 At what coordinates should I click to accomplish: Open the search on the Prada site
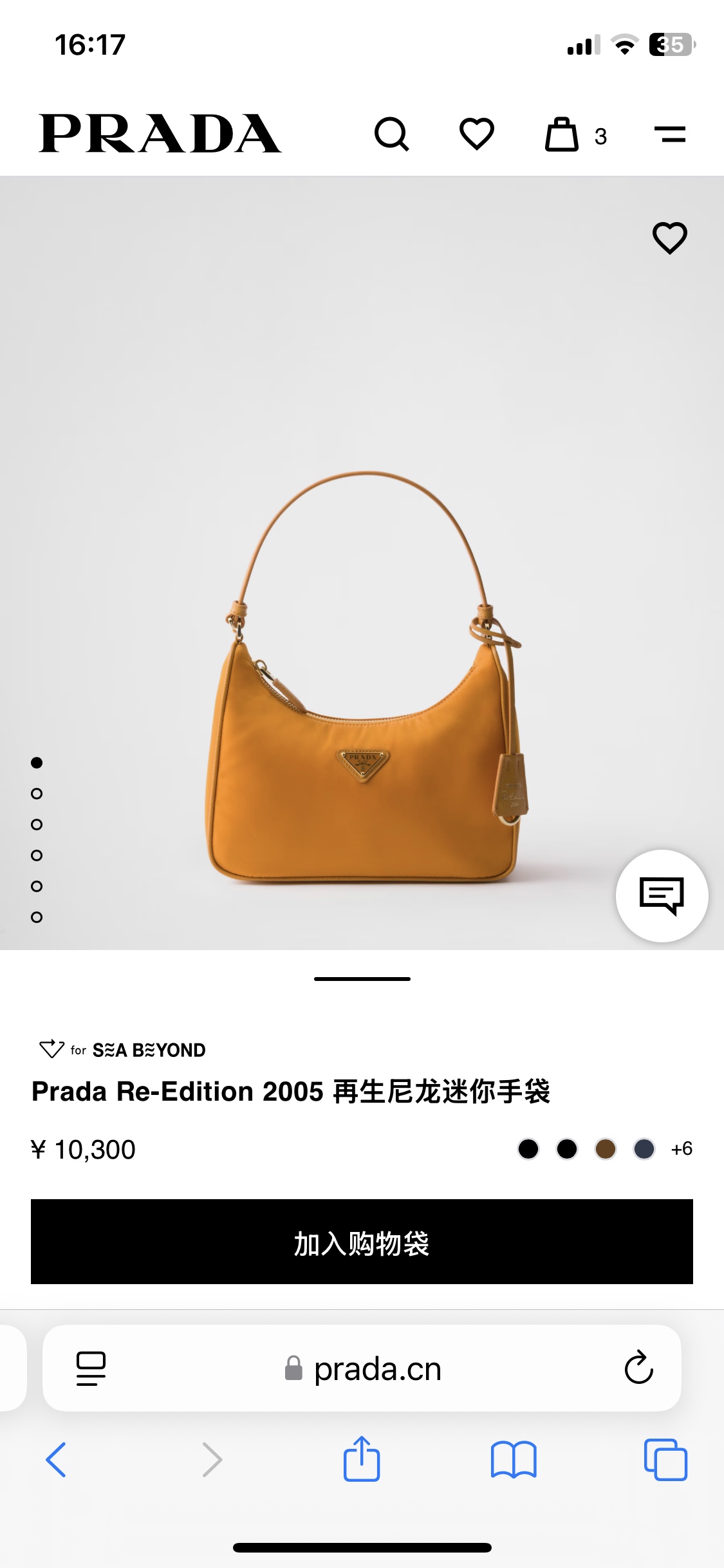click(x=394, y=135)
